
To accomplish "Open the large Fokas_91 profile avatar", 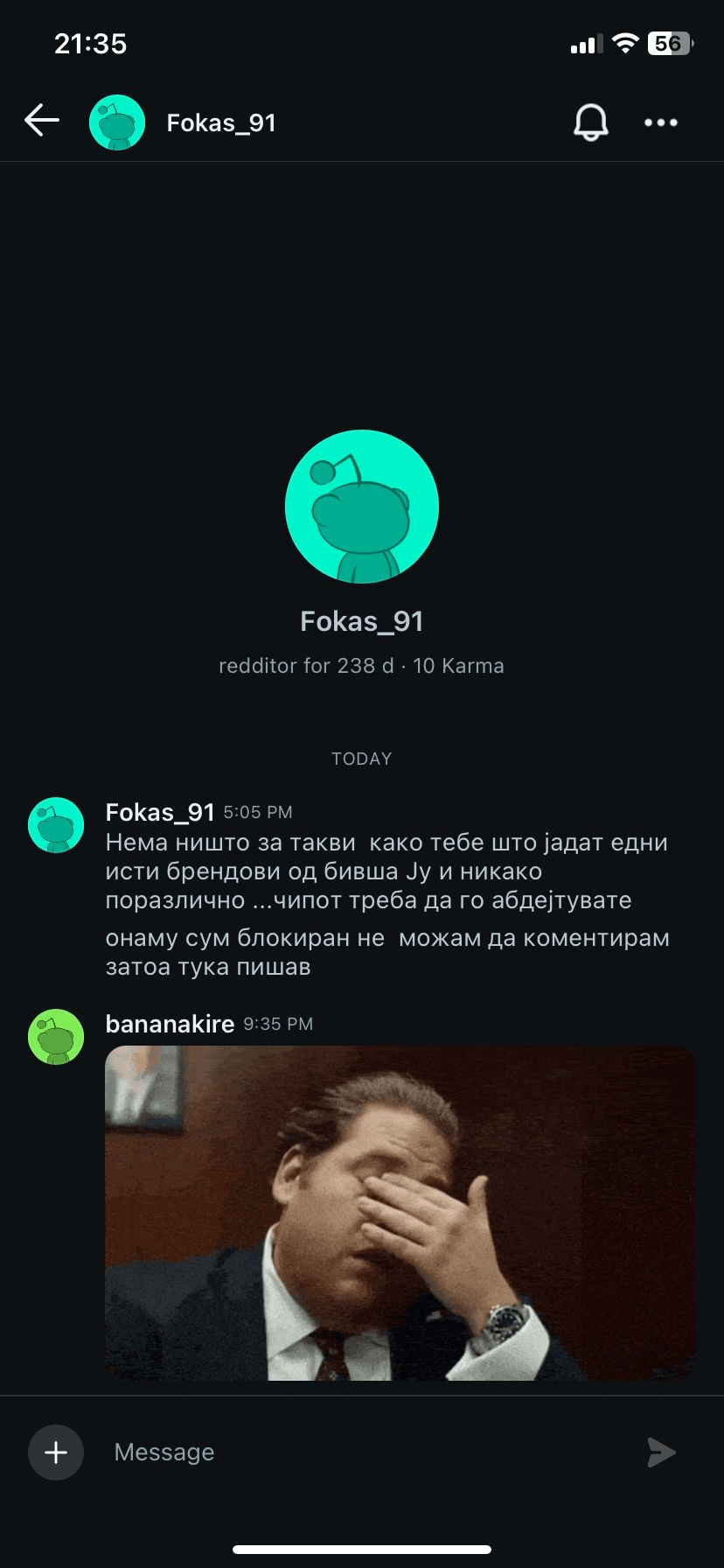I will click(x=361, y=506).
